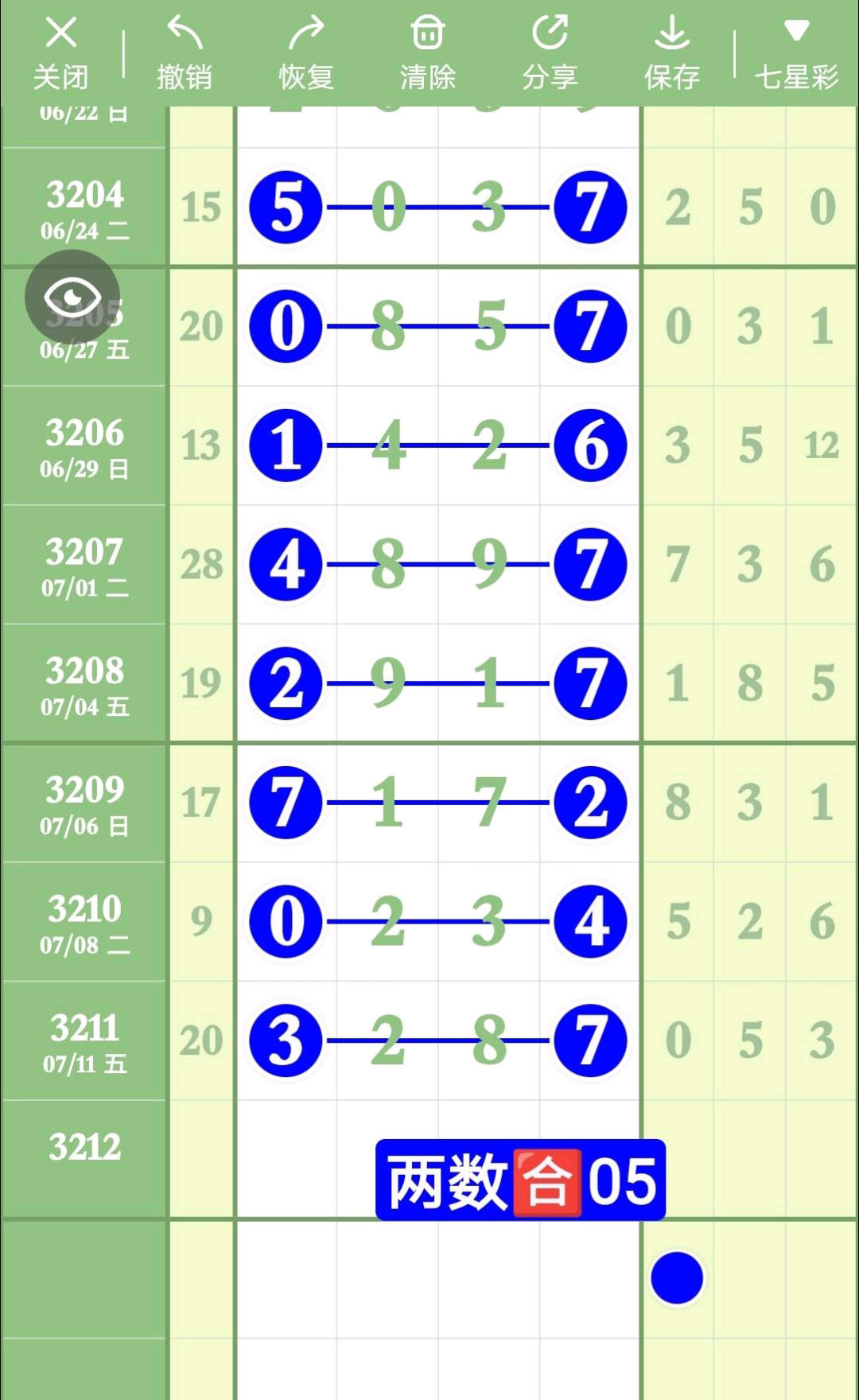
Task: Toggle the eye visibility button
Action: coord(72,297)
